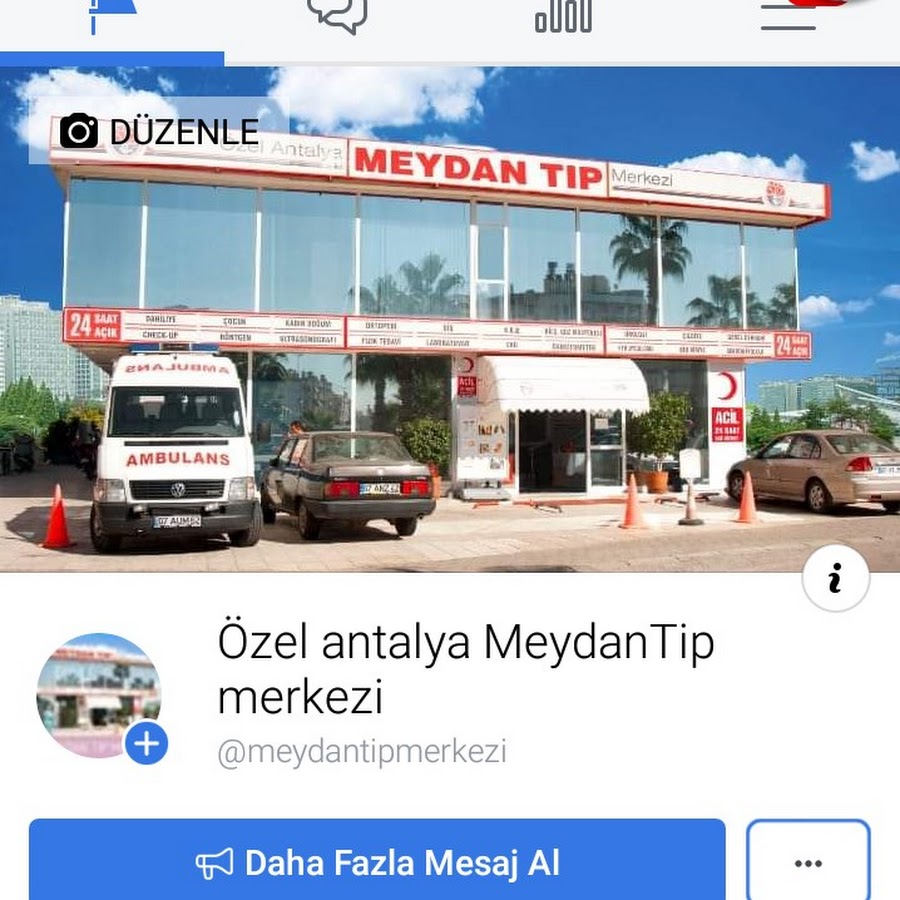The width and height of the screenshot is (900, 900).
Task: Open the hamburger menu tab
Action: 790,16
